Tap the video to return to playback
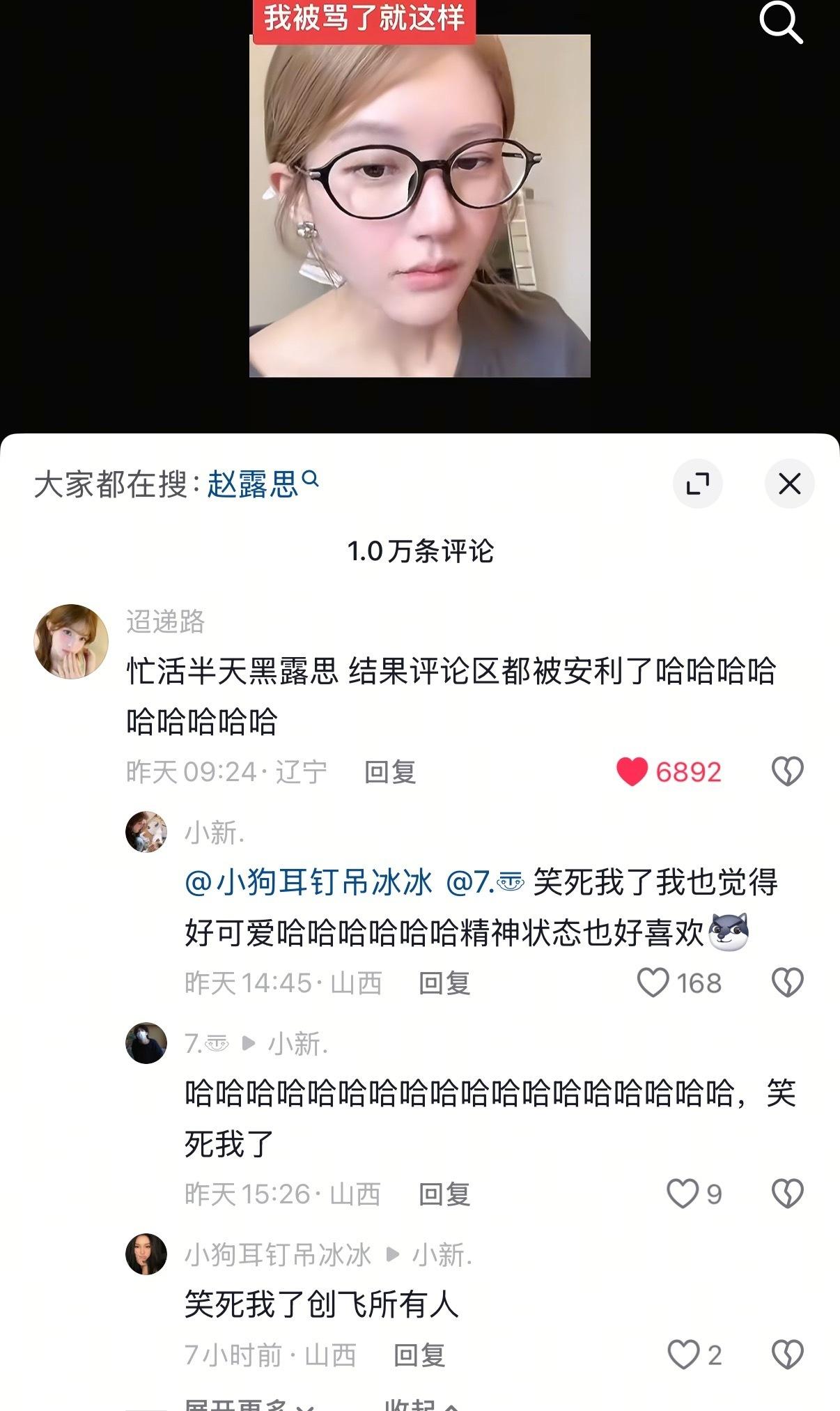This screenshot has width=840, height=1411. 419,206
